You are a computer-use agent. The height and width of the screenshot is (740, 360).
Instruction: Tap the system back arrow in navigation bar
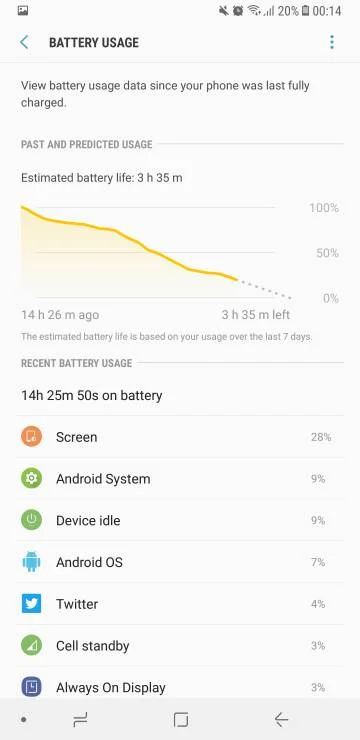(281, 720)
